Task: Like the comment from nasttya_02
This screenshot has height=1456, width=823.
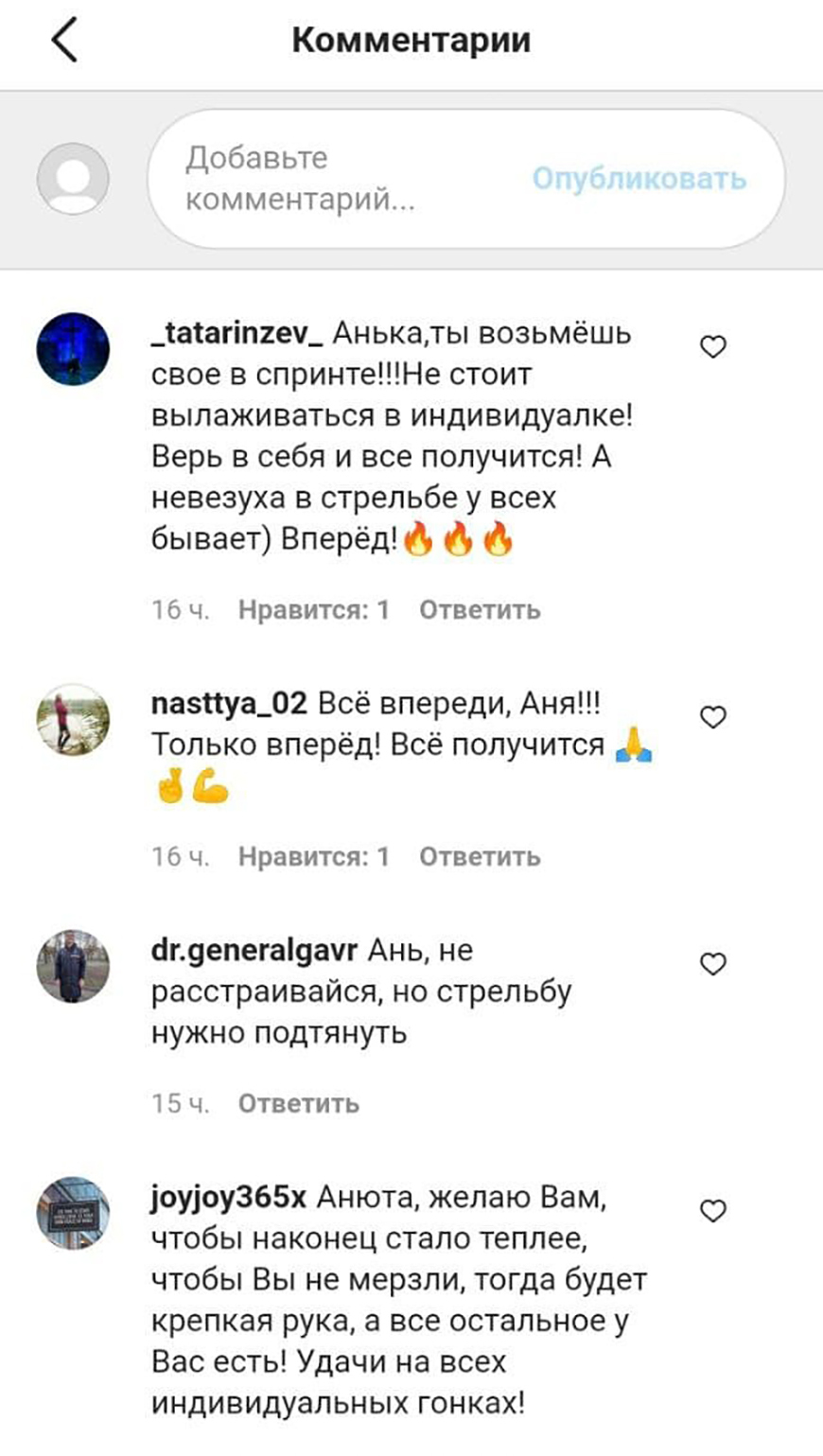Action: [712, 717]
